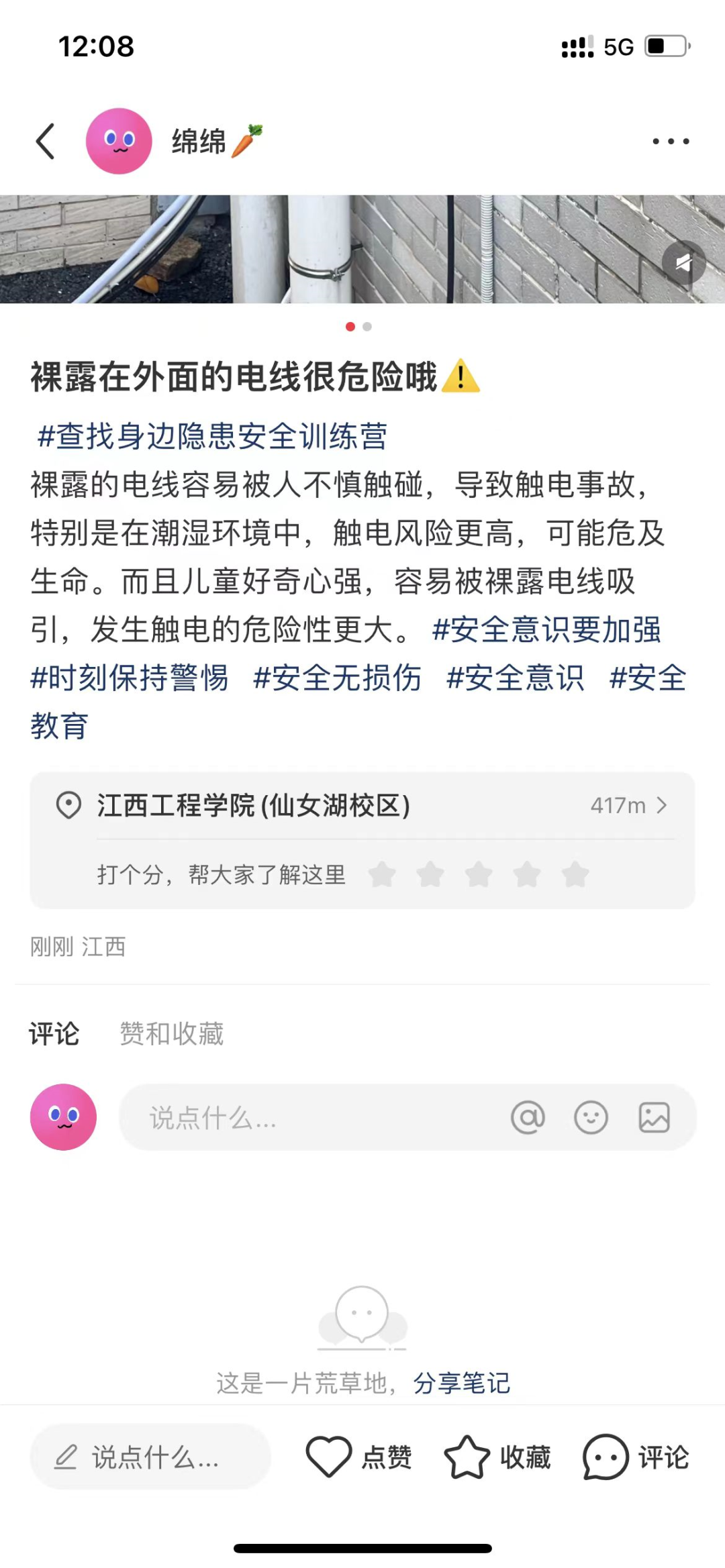Rate the location with the fifth star
Image resolution: width=725 pixels, height=1568 pixels.
click(x=575, y=874)
